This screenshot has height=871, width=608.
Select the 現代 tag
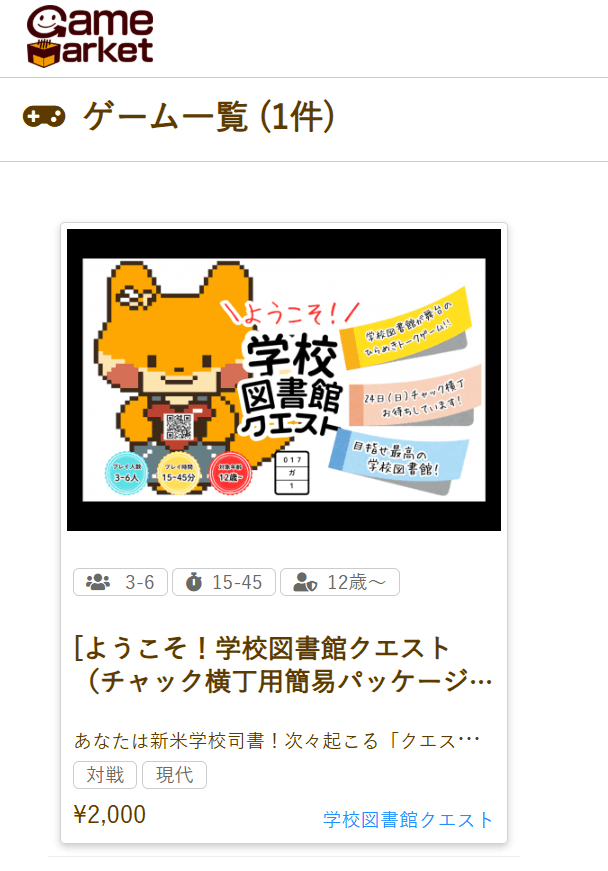click(x=174, y=775)
